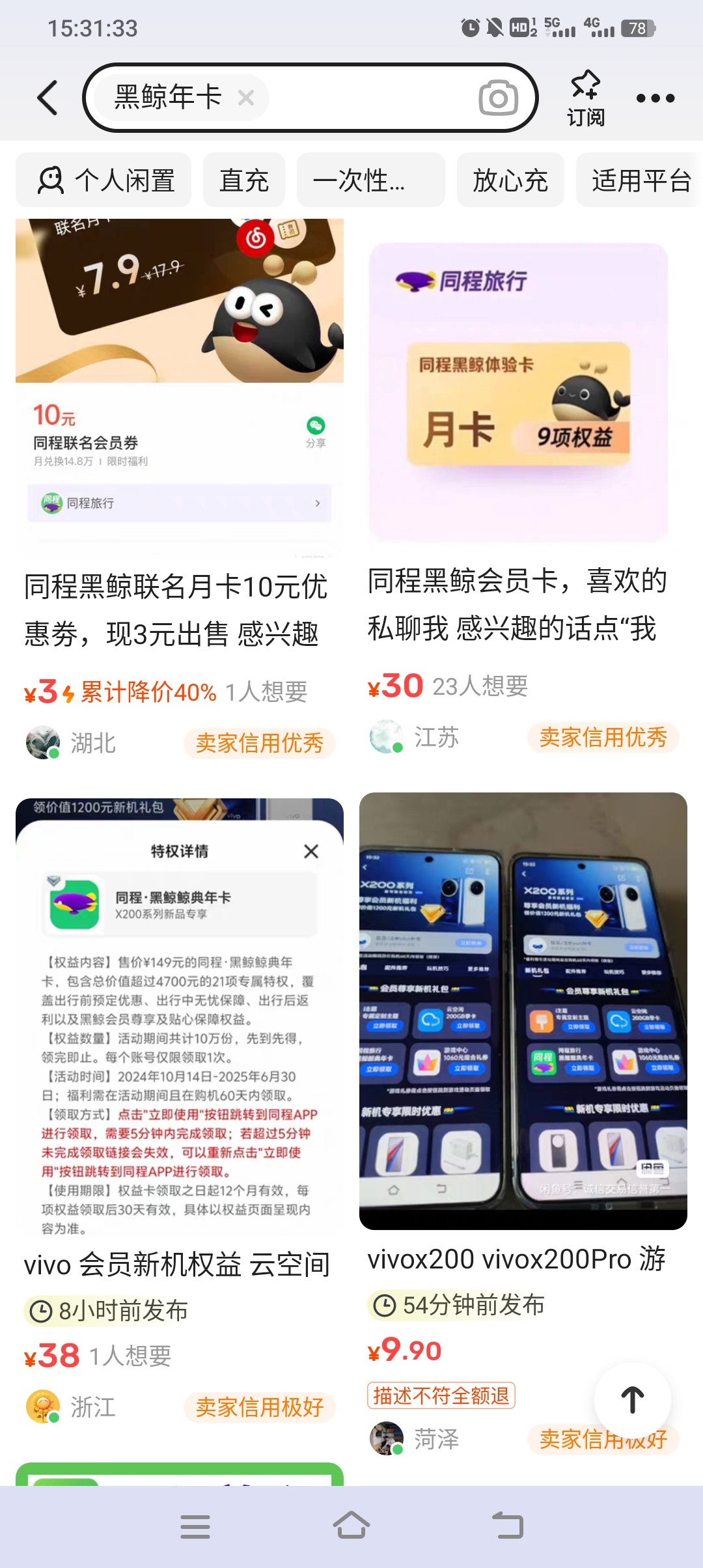
Task: Select the 直充 filter chip
Action: tap(244, 180)
